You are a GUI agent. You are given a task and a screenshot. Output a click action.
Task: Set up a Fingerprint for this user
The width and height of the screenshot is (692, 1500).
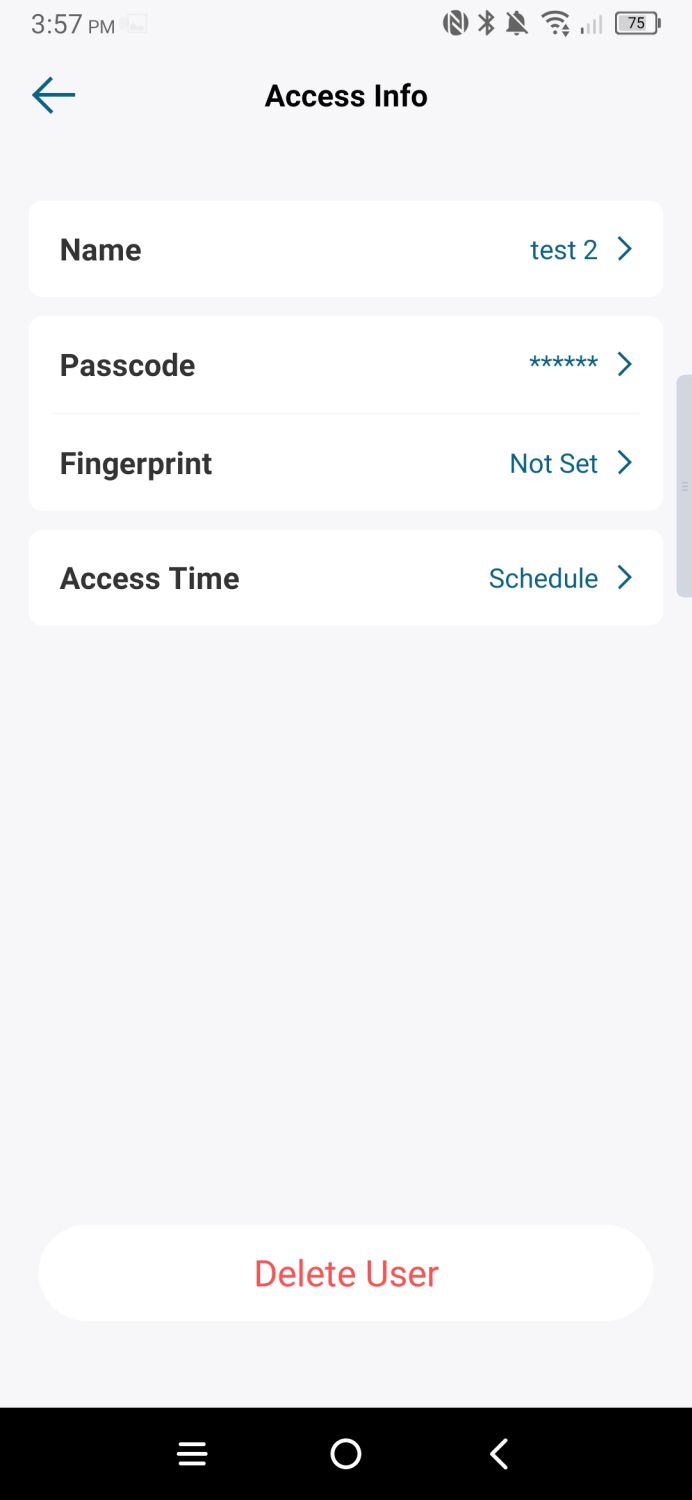click(345, 463)
